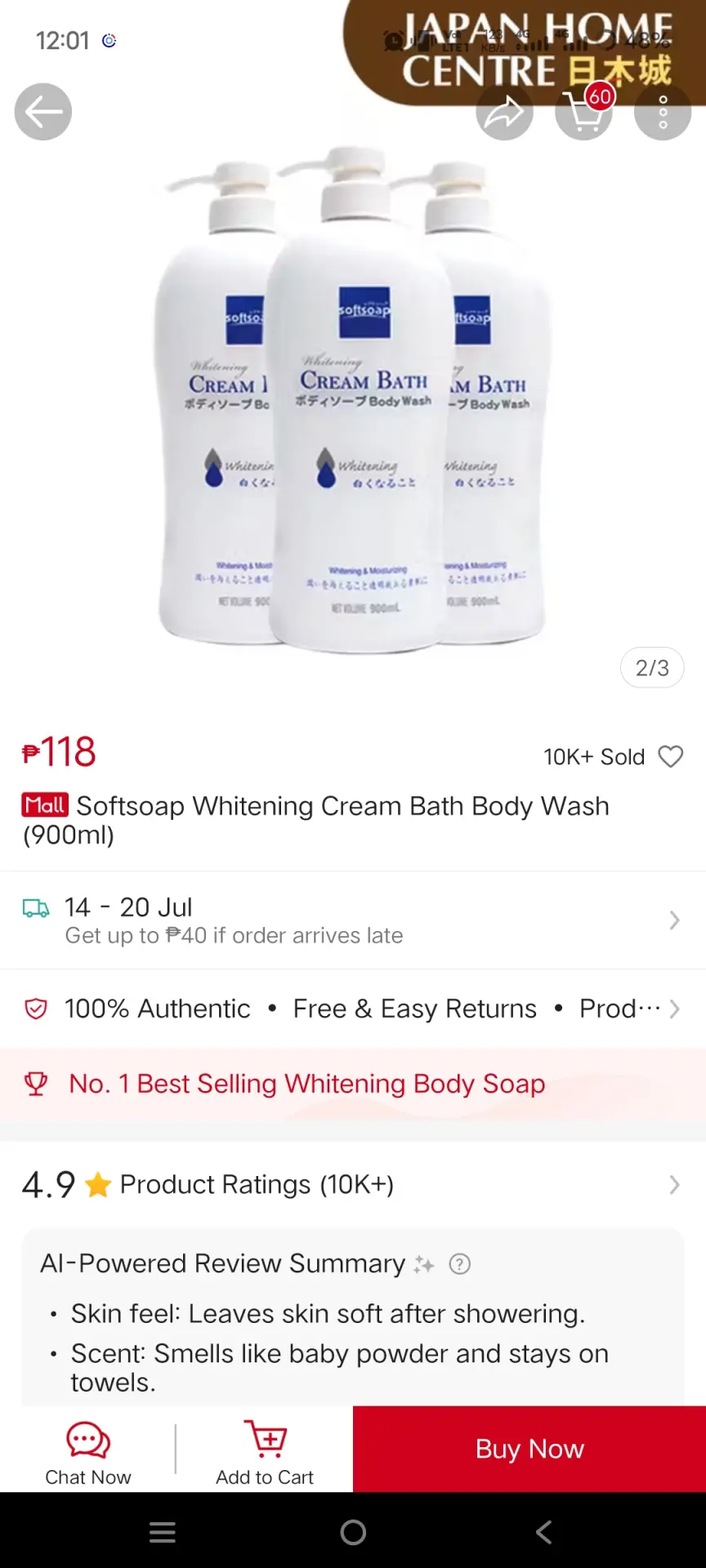Go back using the top-left arrow
The width and height of the screenshot is (706, 1568).
pos(43,112)
